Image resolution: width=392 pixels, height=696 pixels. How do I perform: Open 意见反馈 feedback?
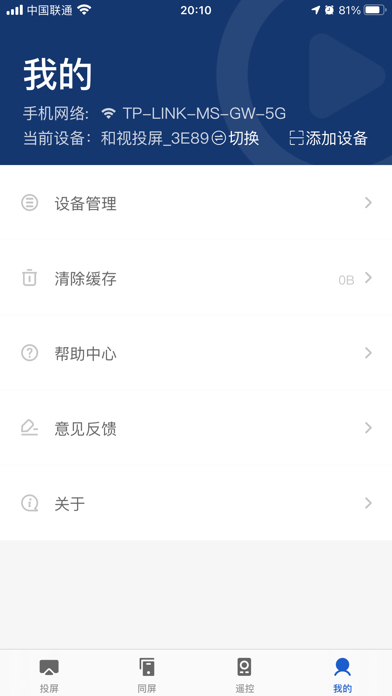[196, 428]
